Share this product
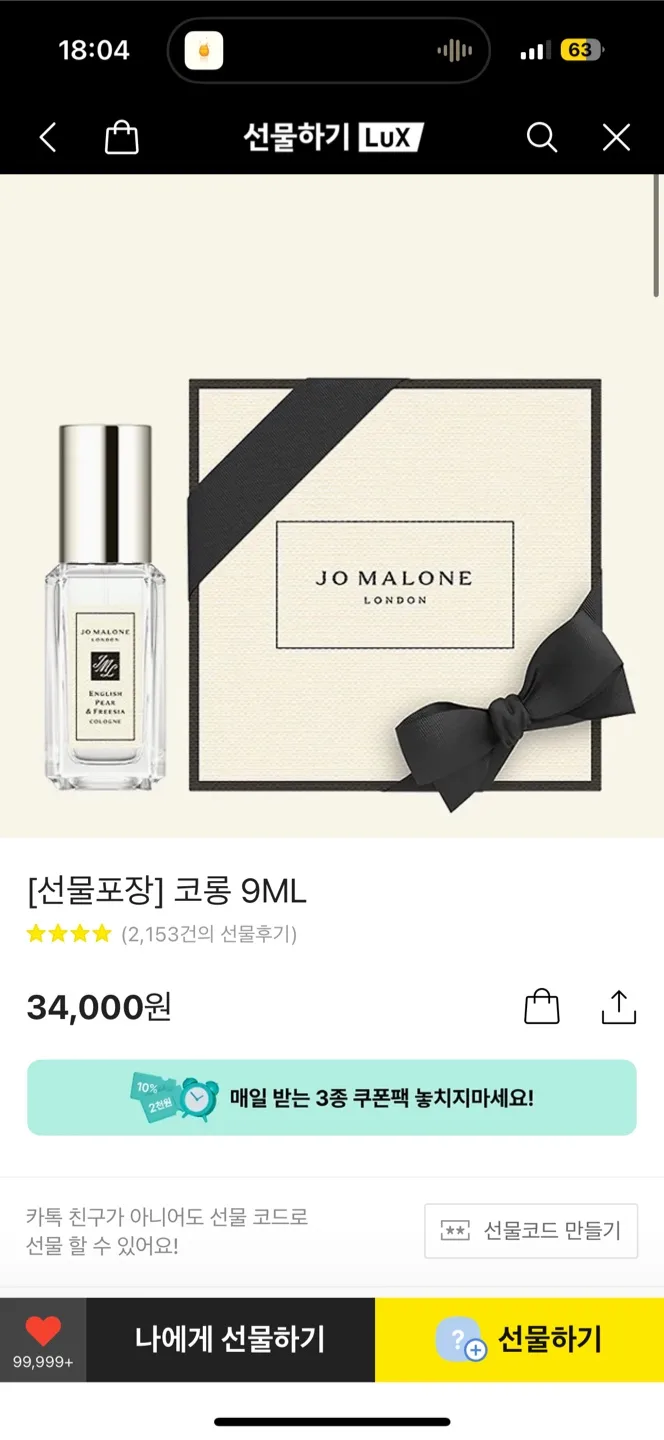Screen dimensions: 664x1440 [x=618, y=1006]
